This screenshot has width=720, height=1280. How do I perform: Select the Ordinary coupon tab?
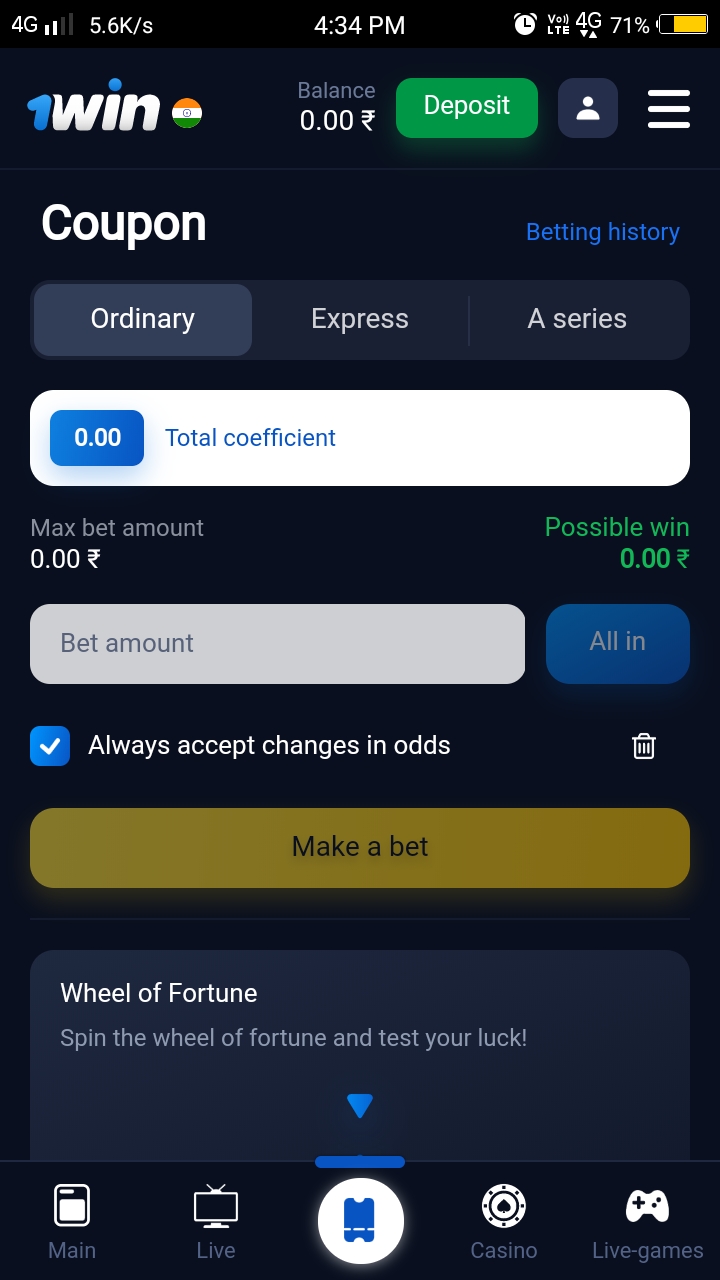[x=143, y=319]
